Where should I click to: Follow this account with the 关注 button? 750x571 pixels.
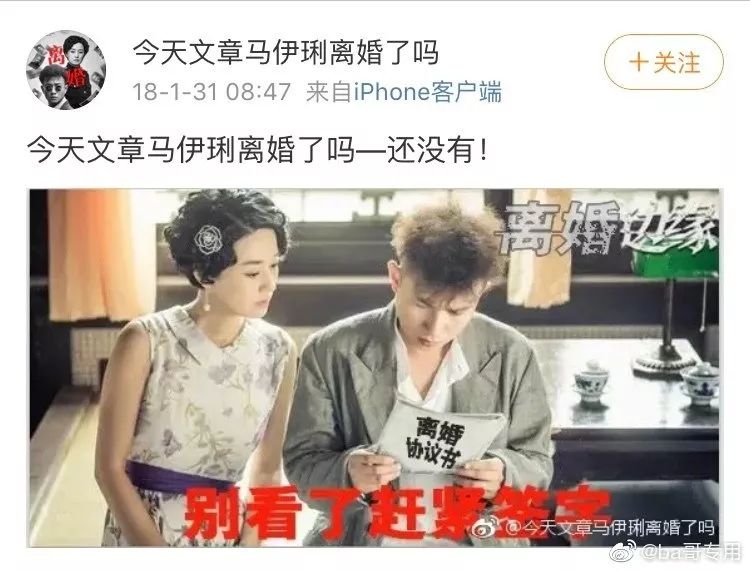663,62
